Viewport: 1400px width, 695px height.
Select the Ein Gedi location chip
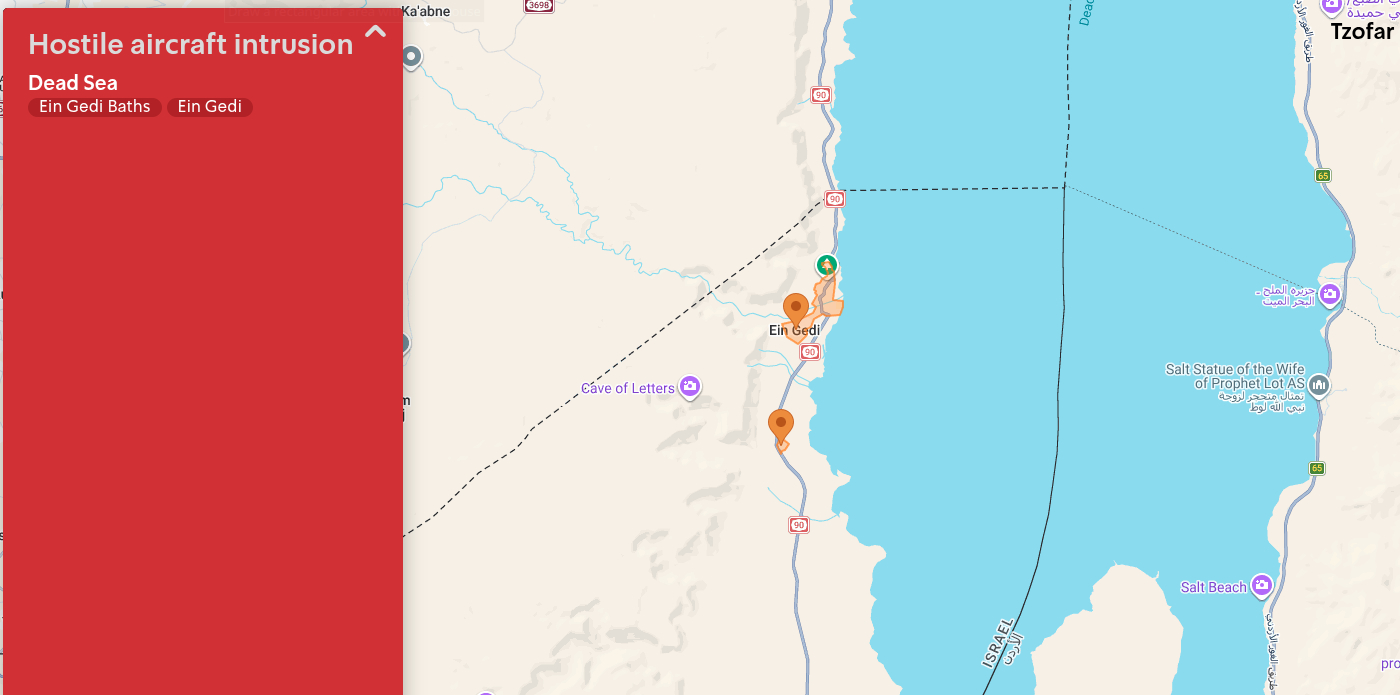210,107
